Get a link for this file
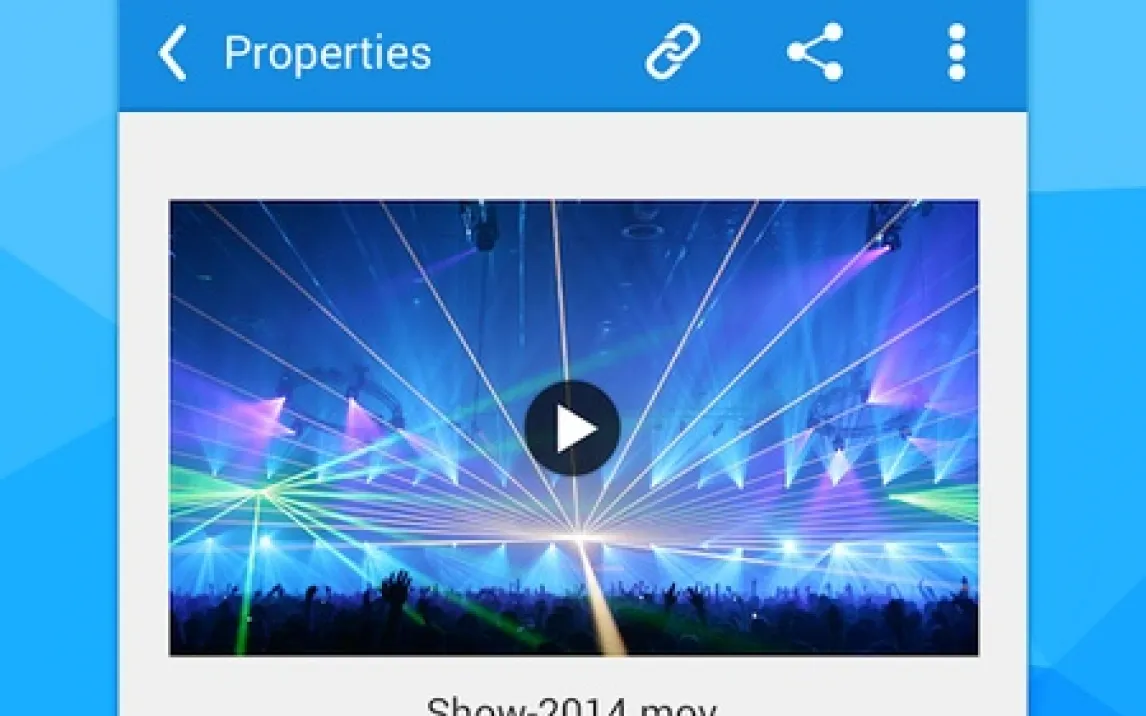The width and height of the screenshot is (1146, 716). pos(672,52)
